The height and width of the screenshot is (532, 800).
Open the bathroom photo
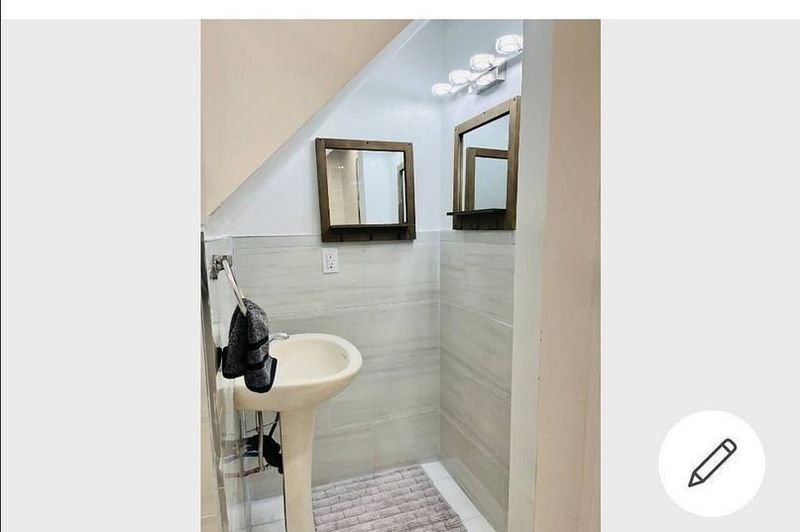(400, 275)
